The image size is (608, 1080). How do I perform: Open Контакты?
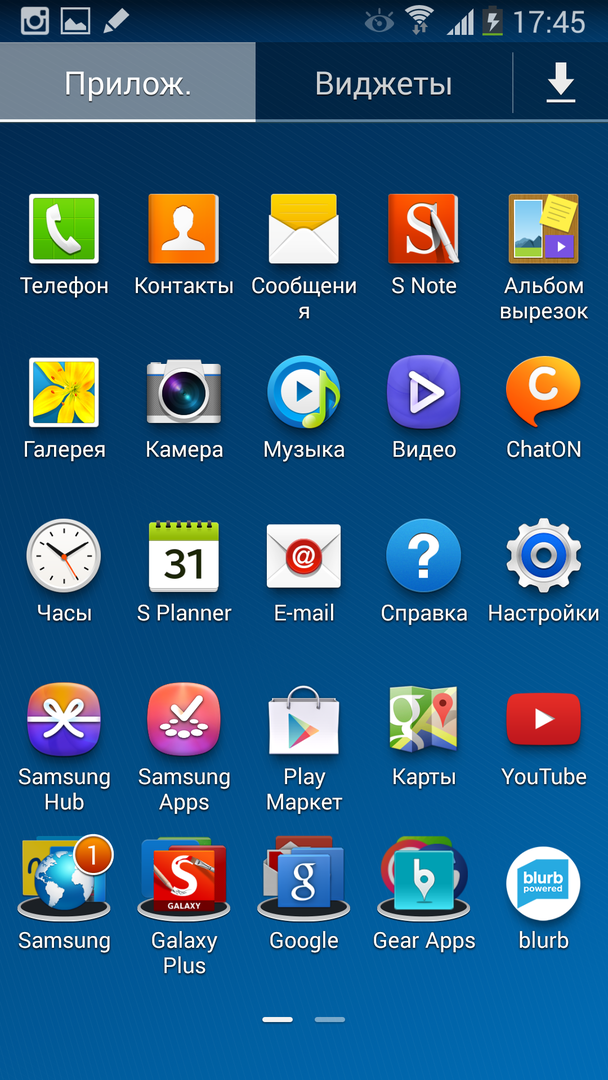[x=184, y=230]
